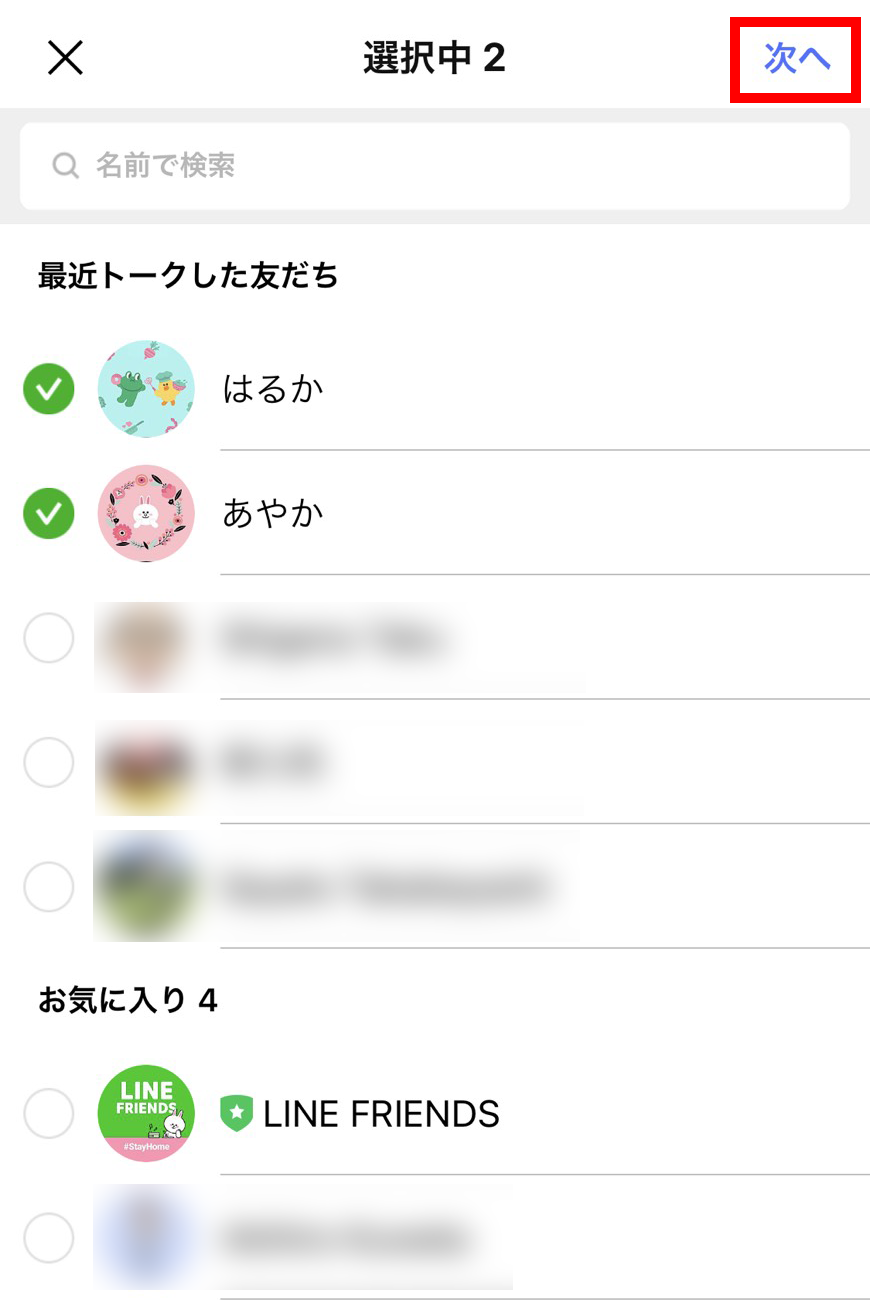Image resolution: width=870 pixels, height=1300 pixels.
Task: Tap はるか's profile picture
Action: (x=146, y=390)
